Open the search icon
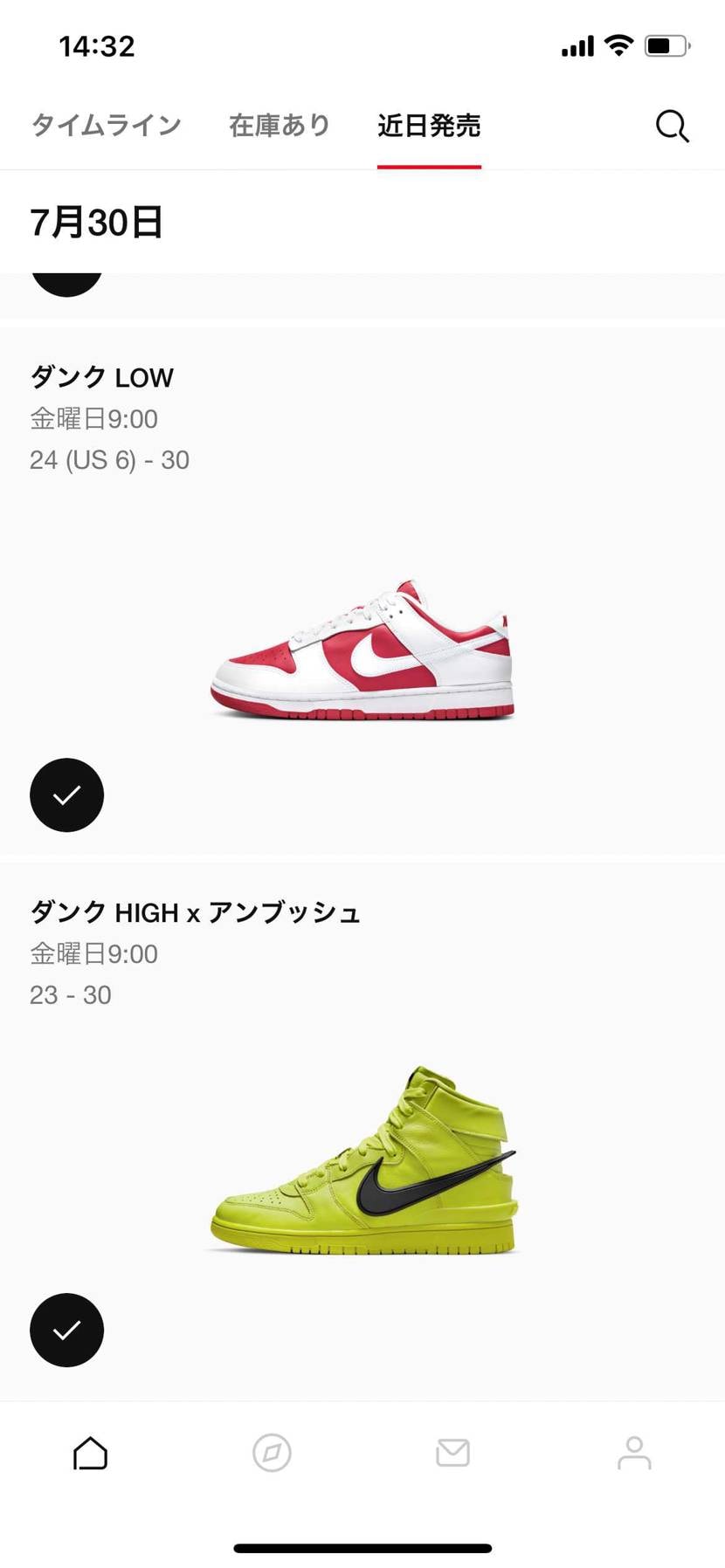The image size is (725, 1568). click(x=671, y=126)
